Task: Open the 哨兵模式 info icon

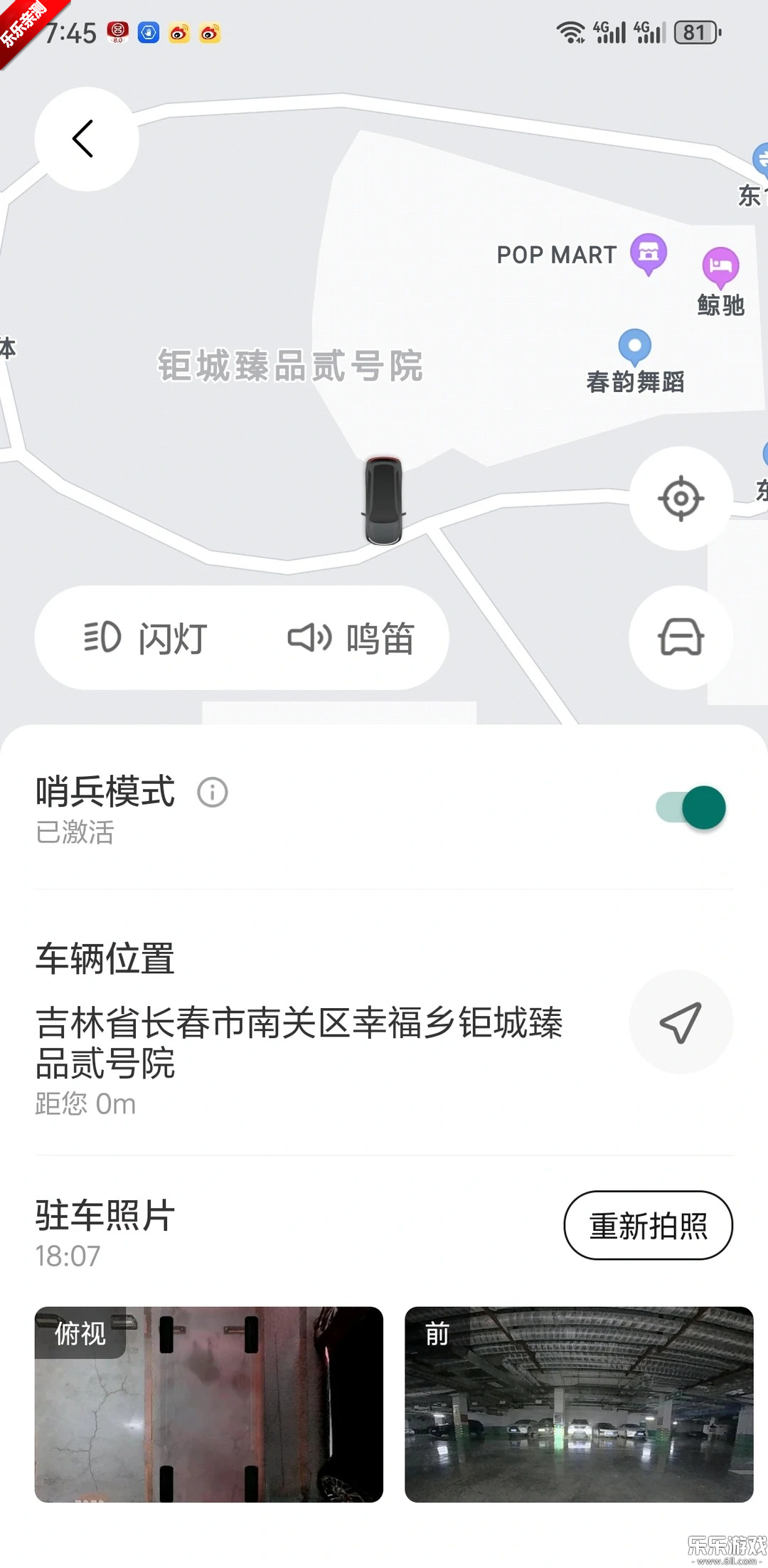Action: [x=212, y=792]
